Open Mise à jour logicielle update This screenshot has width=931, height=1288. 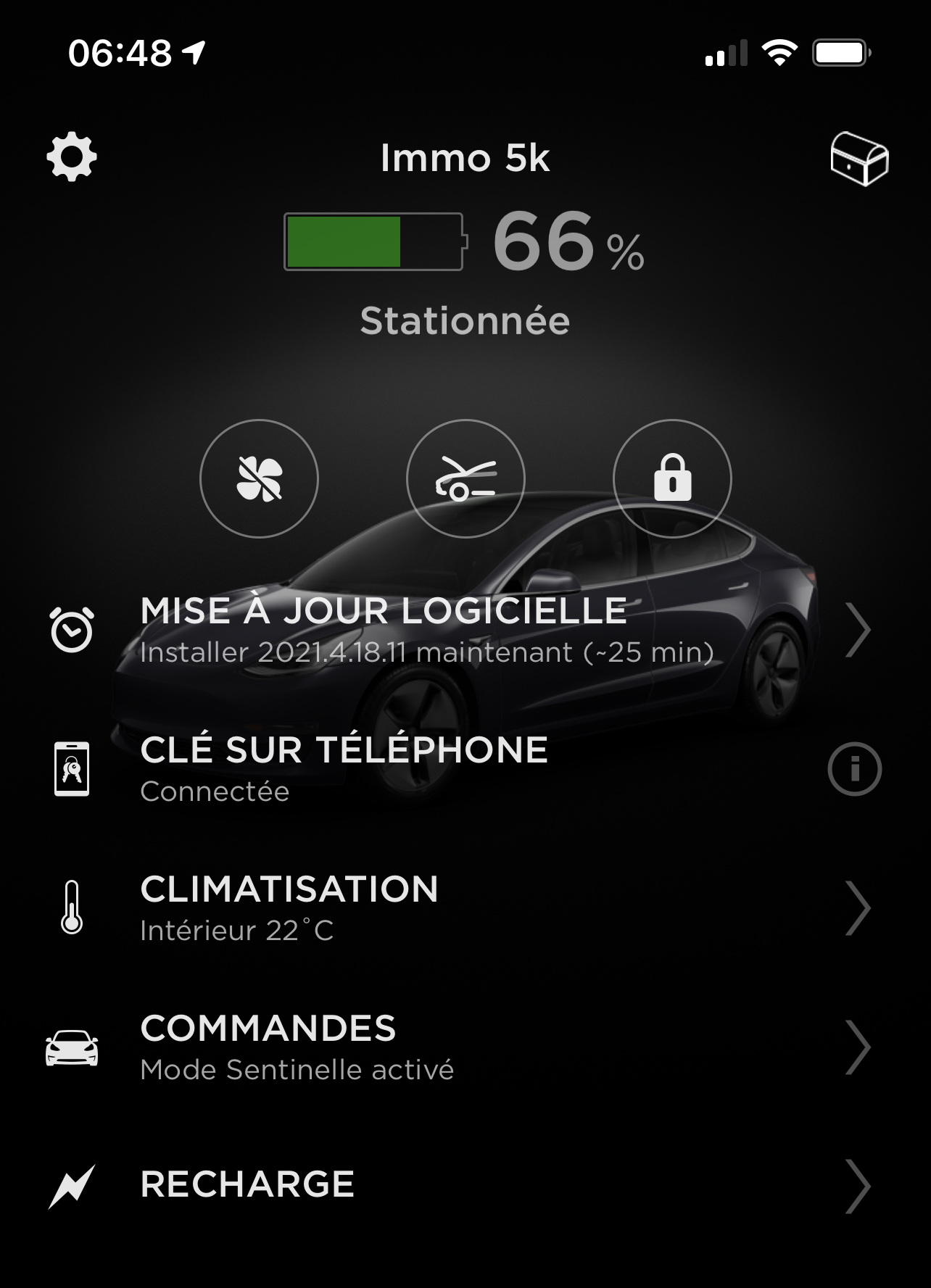coord(465,630)
